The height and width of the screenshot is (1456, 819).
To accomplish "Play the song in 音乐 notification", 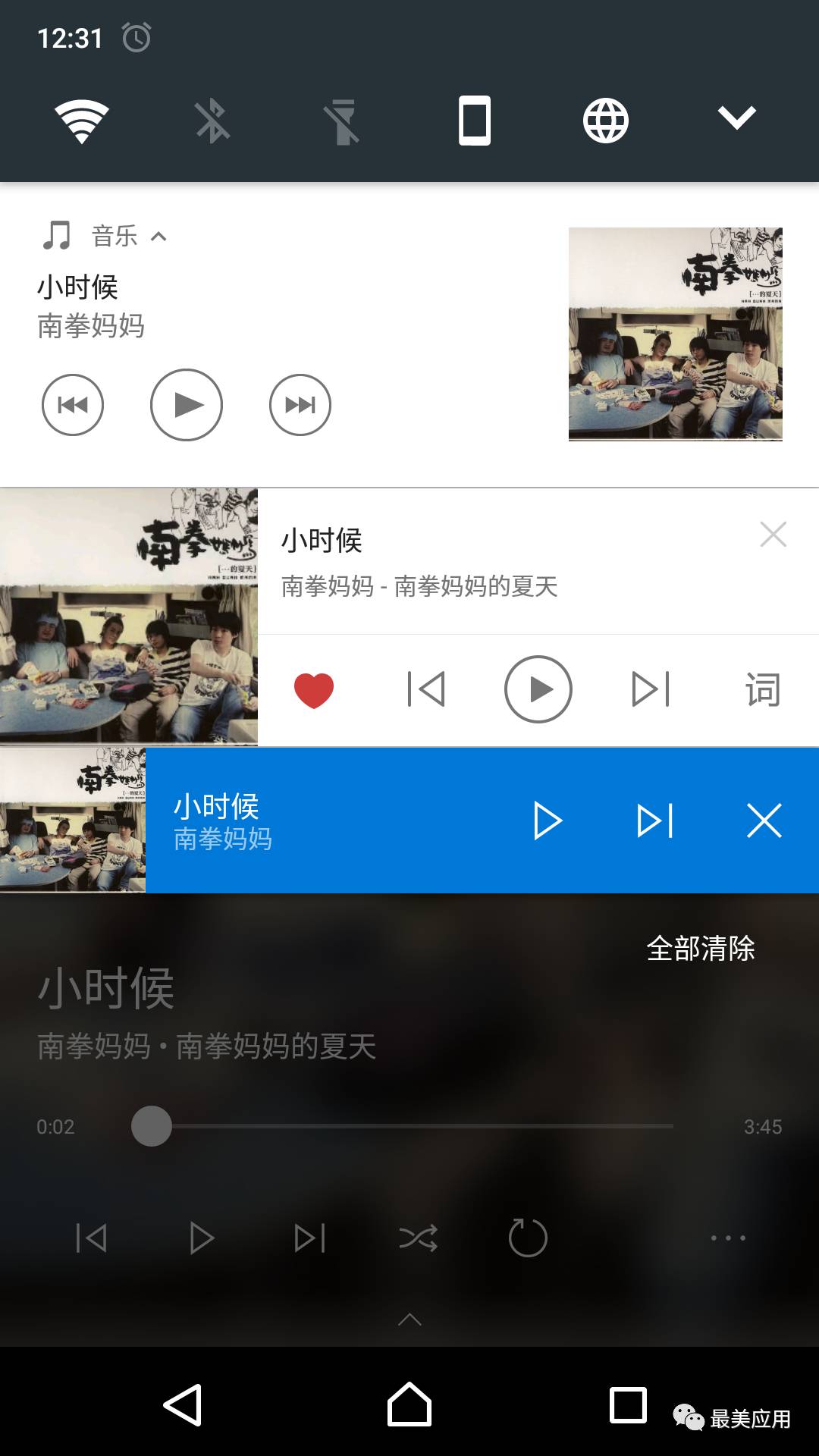I will pyautogui.click(x=187, y=405).
